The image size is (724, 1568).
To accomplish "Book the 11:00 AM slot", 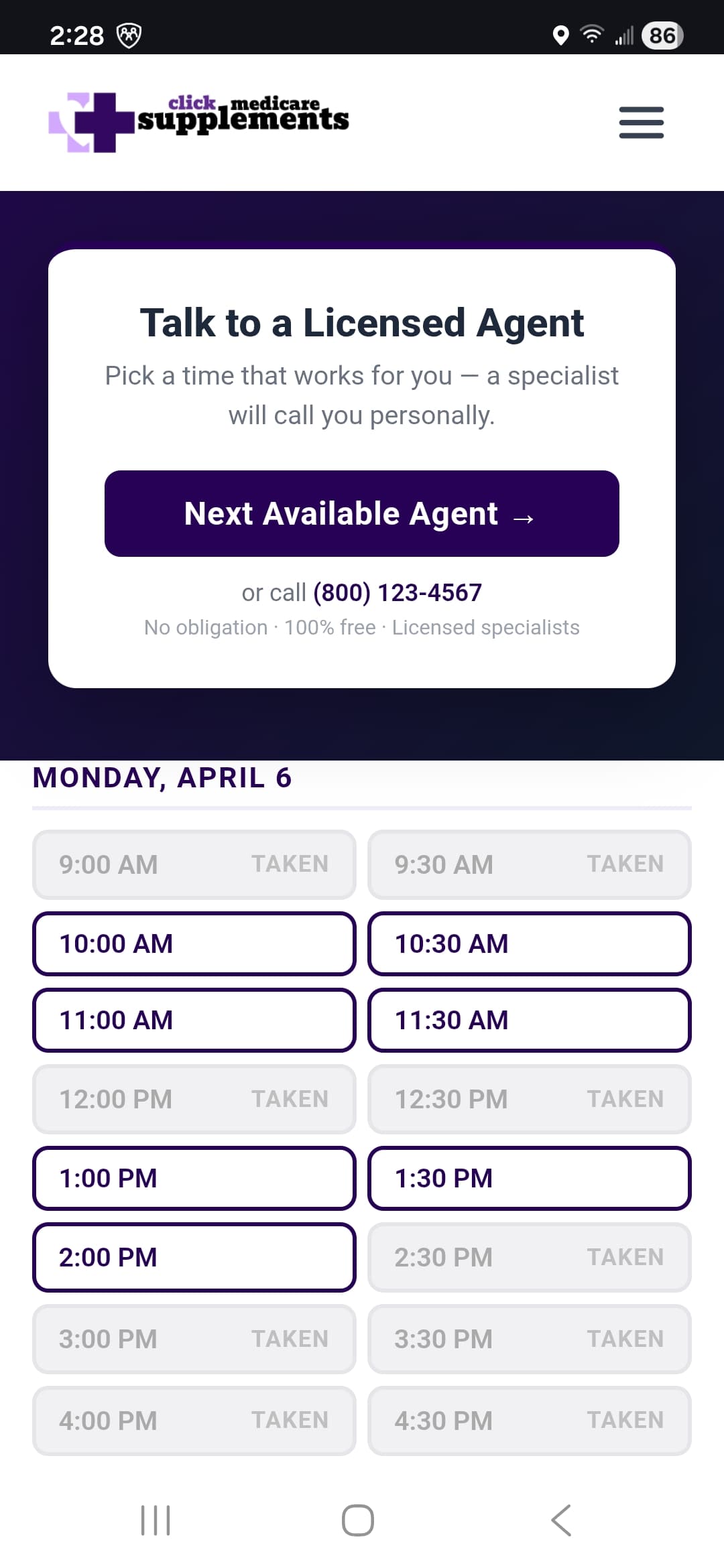I will (x=194, y=1020).
